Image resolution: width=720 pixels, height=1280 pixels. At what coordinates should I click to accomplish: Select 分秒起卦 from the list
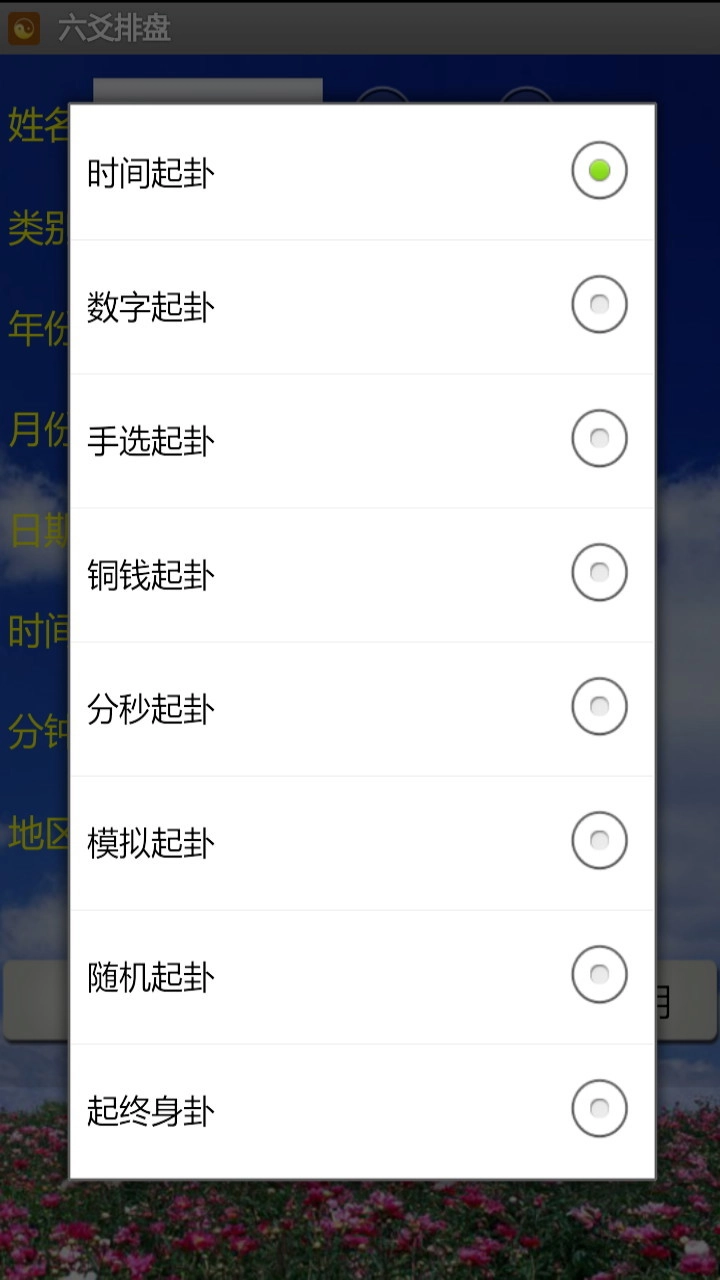598,706
